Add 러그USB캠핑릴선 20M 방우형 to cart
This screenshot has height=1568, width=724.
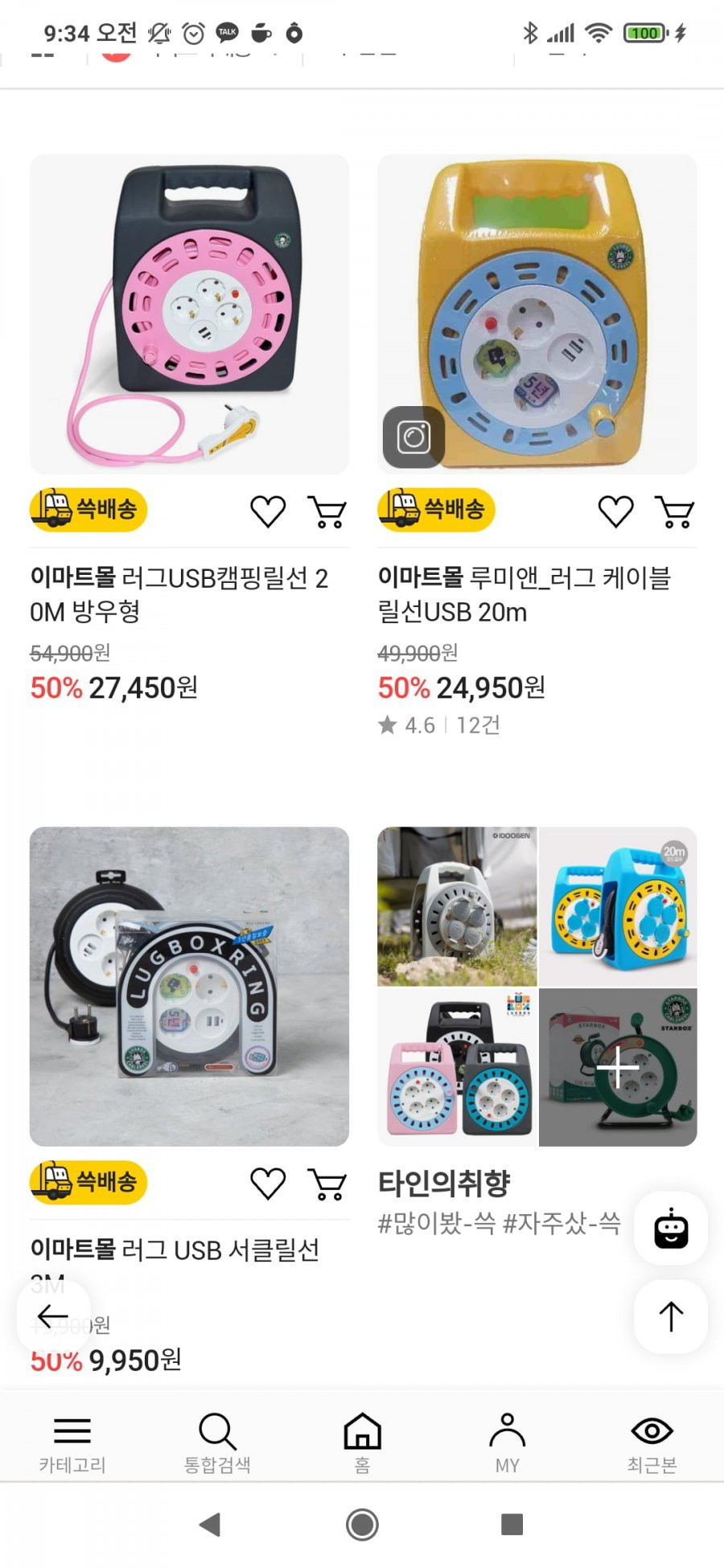[x=327, y=511]
